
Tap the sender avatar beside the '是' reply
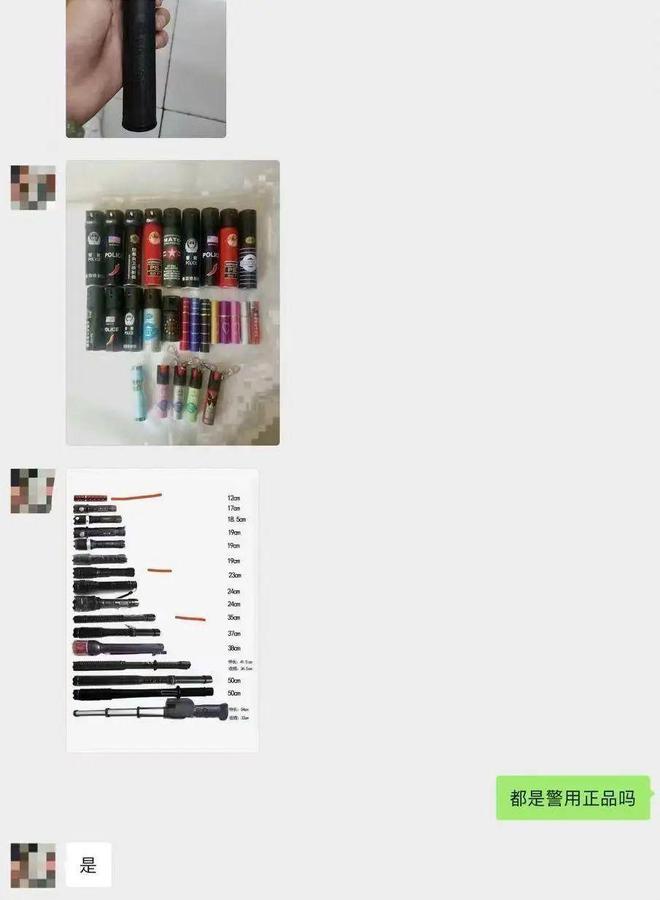tap(32, 865)
